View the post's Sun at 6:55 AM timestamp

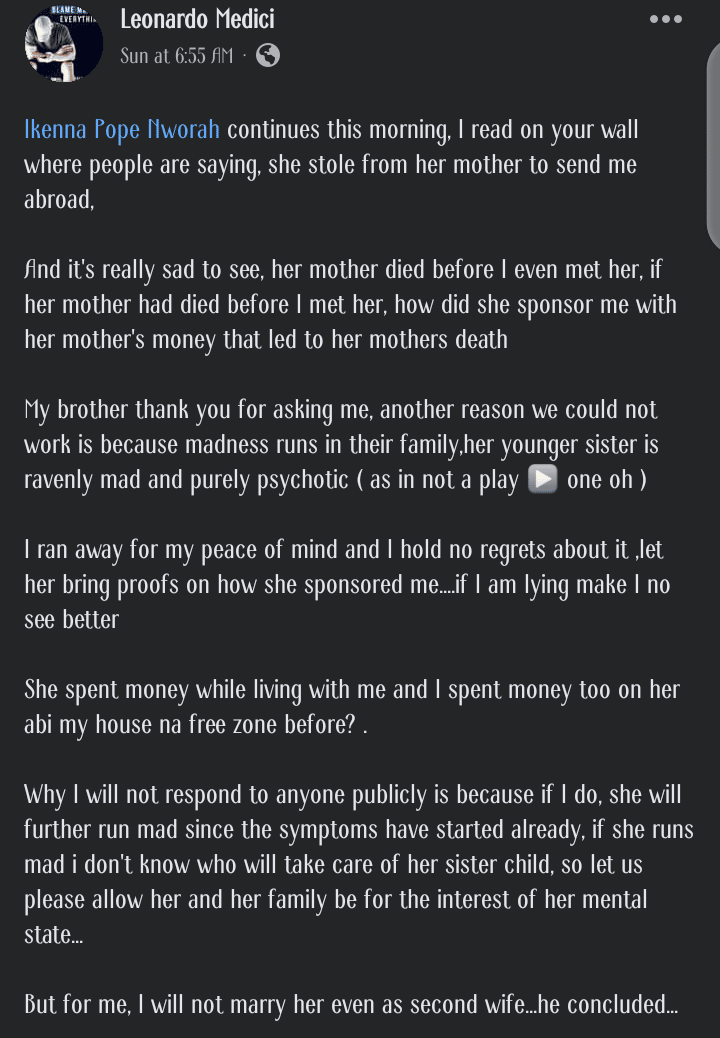point(177,56)
